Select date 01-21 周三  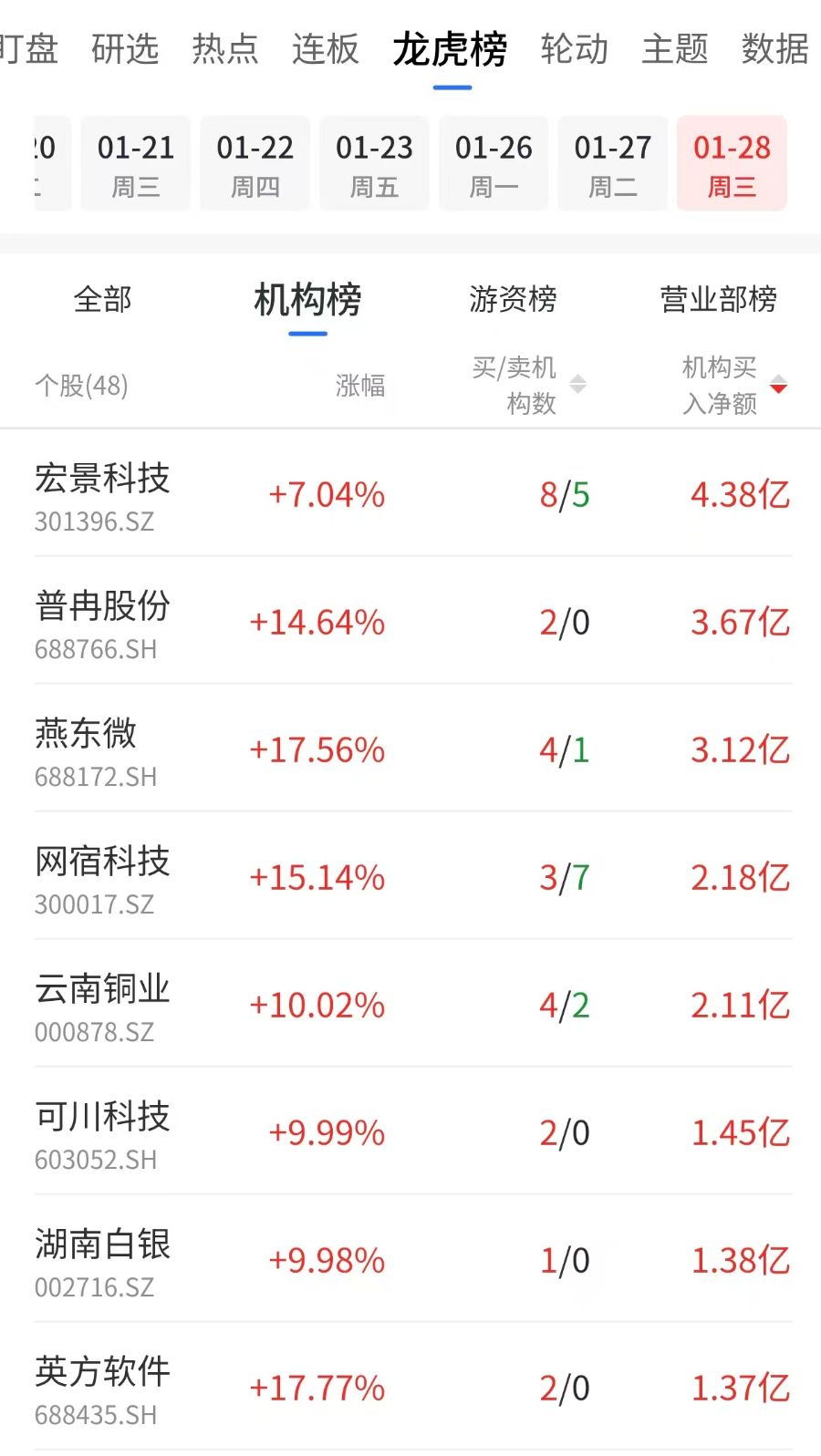tap(136, 164)
